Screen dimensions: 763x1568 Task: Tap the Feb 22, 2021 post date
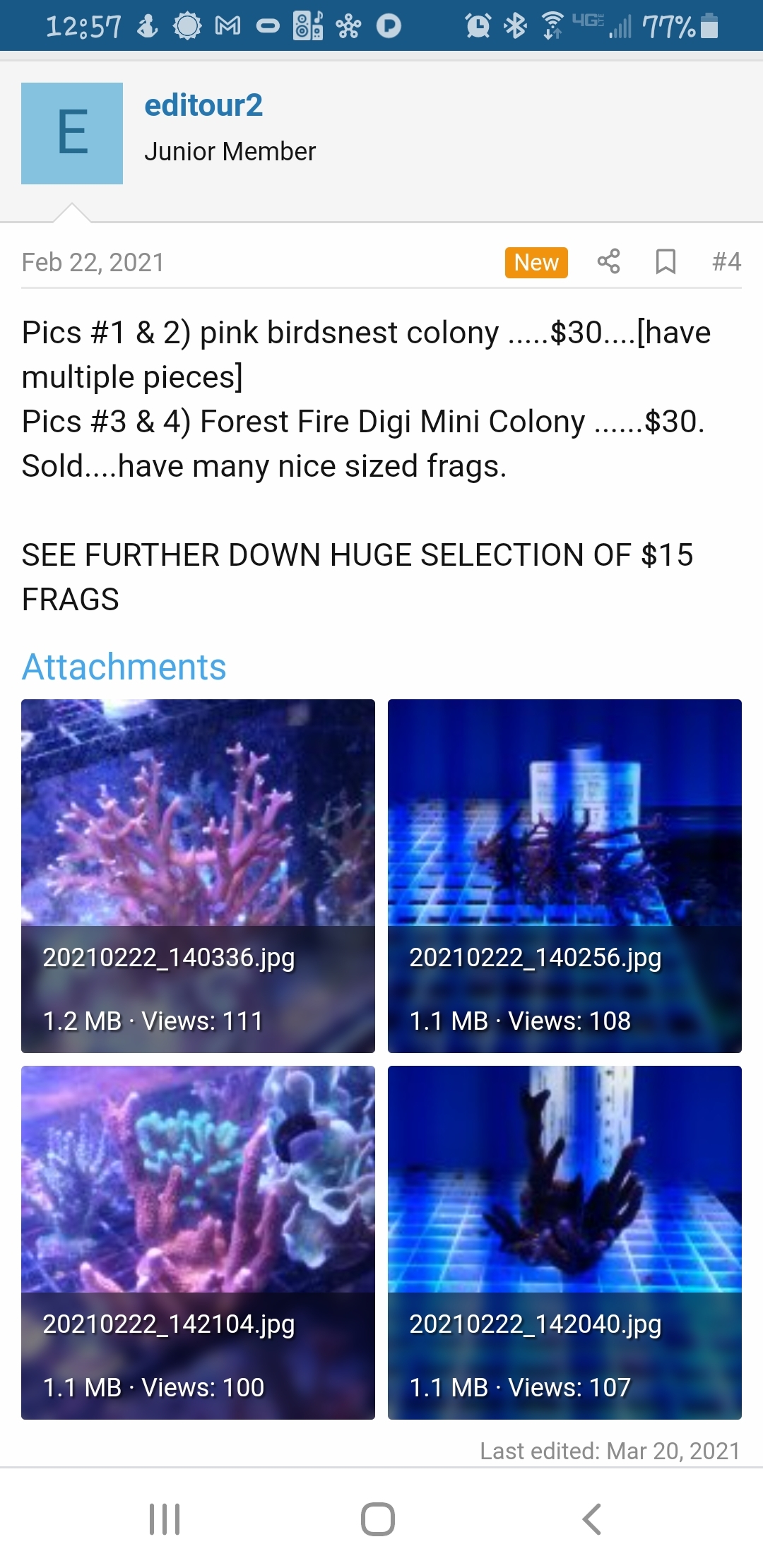(93, 262)
